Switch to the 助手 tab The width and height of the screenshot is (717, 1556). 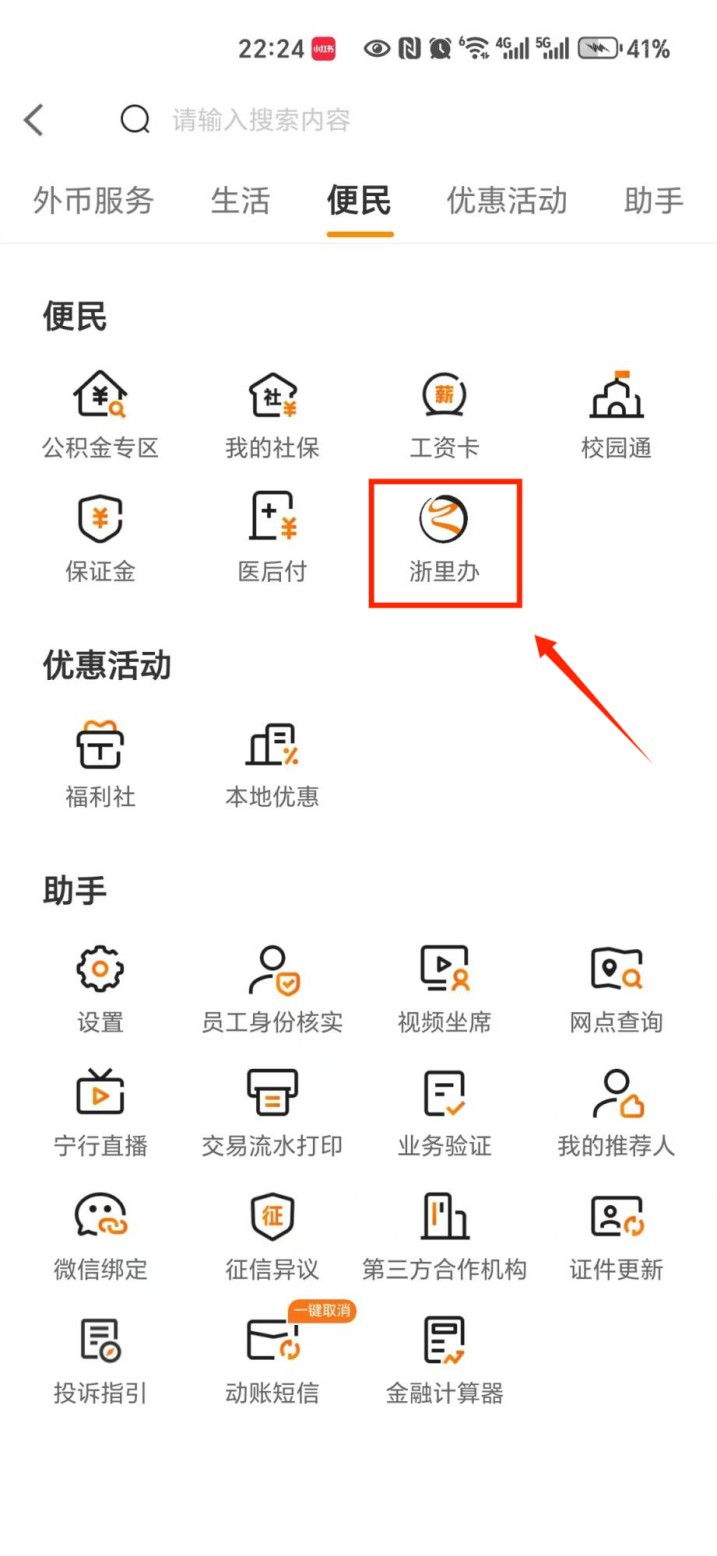(653, 200)
